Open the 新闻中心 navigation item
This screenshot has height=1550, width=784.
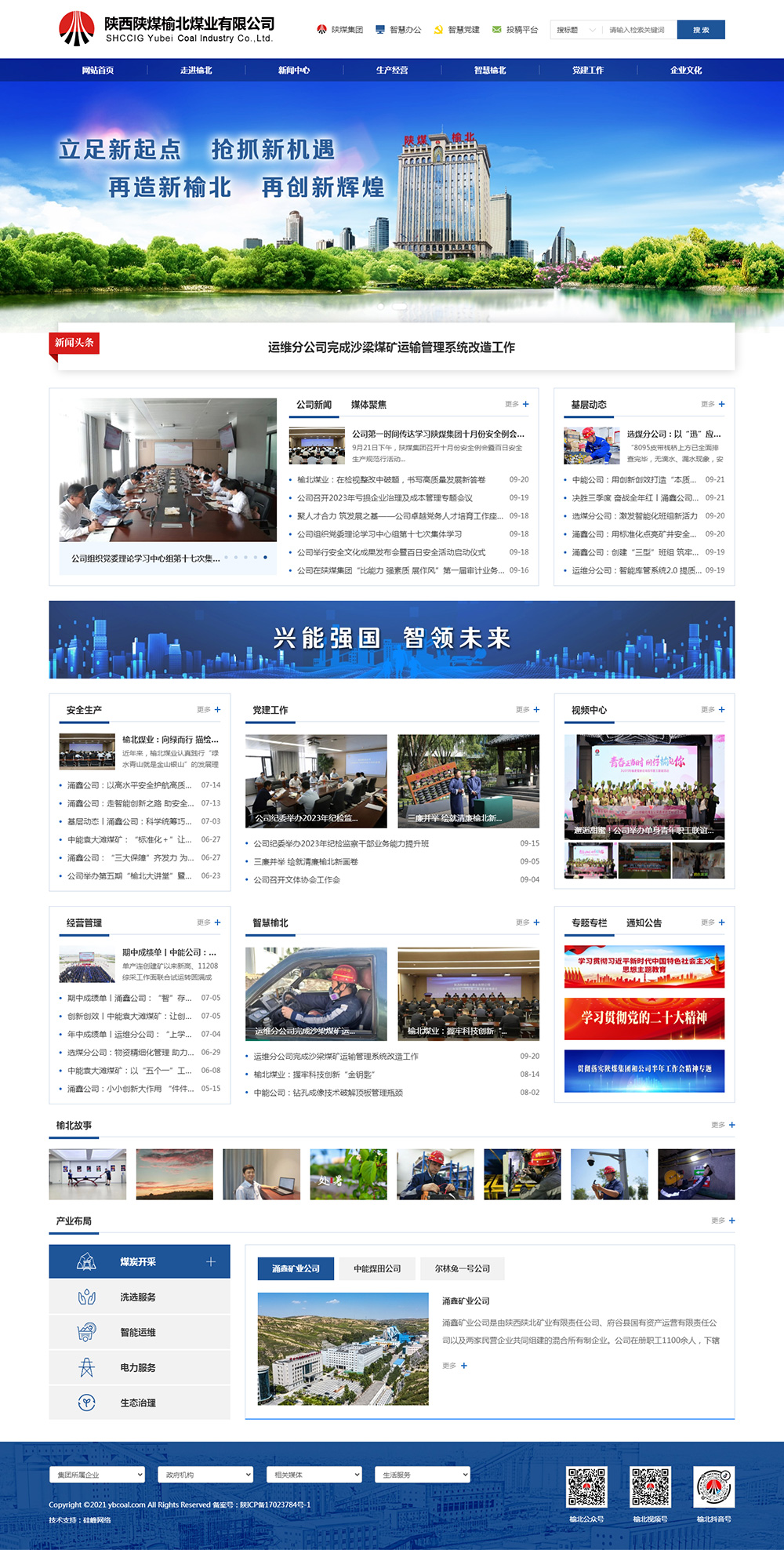pyautogui.click(x=294, y=70)
